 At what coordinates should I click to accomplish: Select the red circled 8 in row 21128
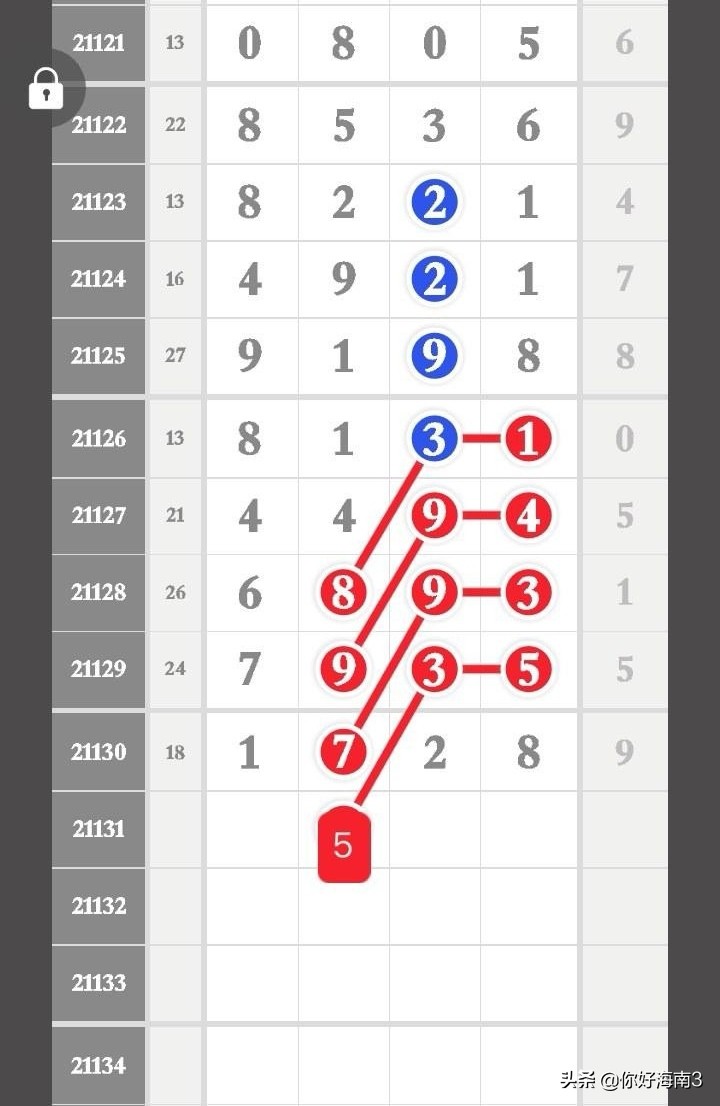tap(343, 592)
